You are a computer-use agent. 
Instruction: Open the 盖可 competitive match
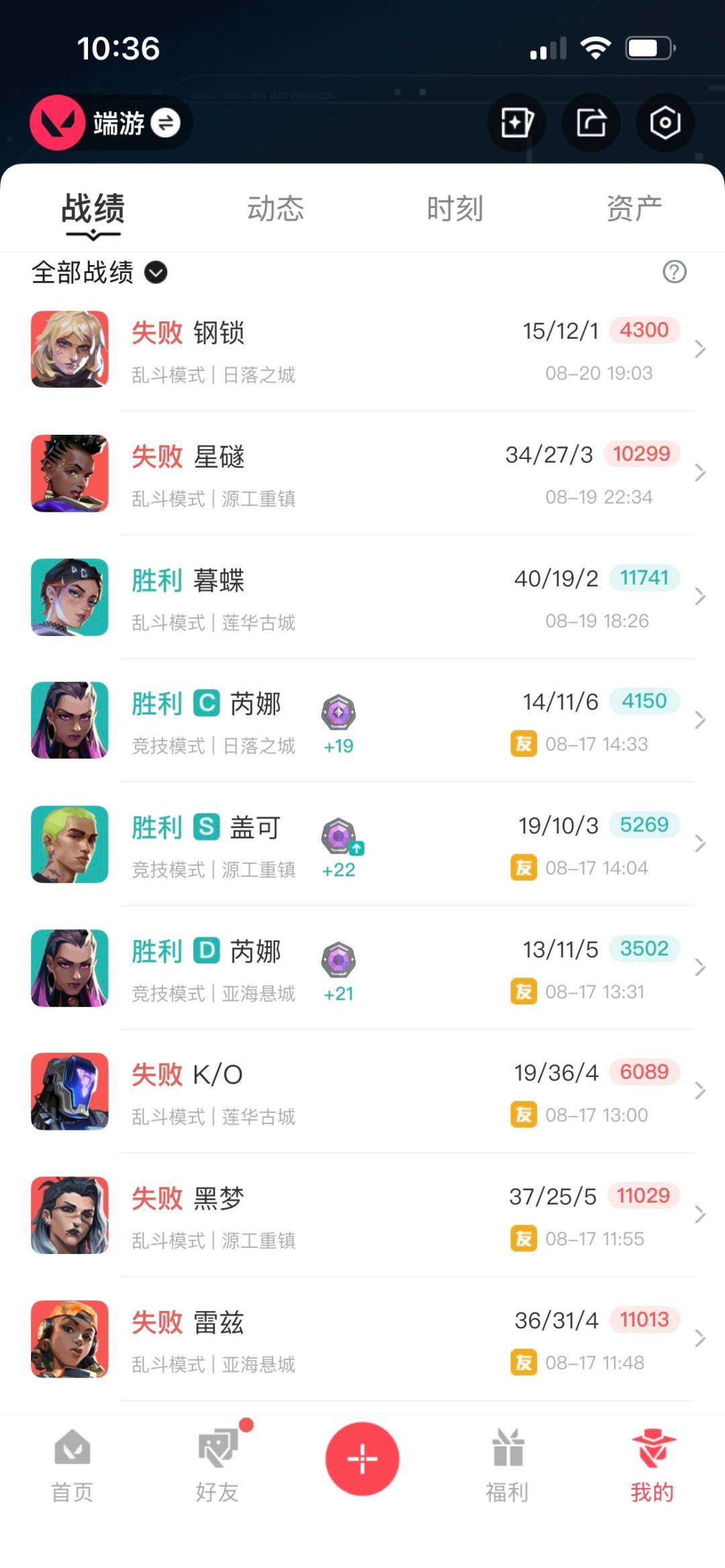[362, 845]
